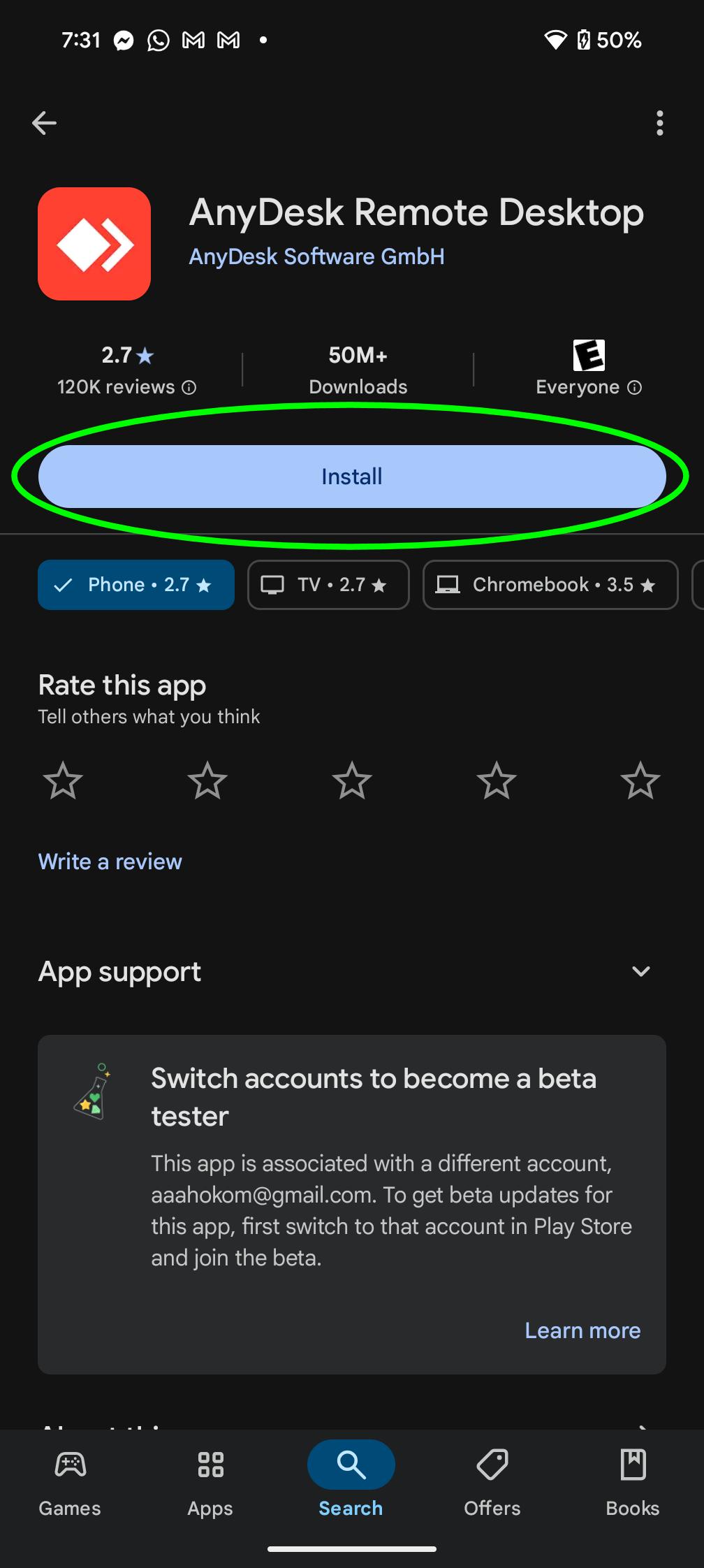Select the Phone ratings chip
Screen dimensions: 704x1568
(136, 585)
